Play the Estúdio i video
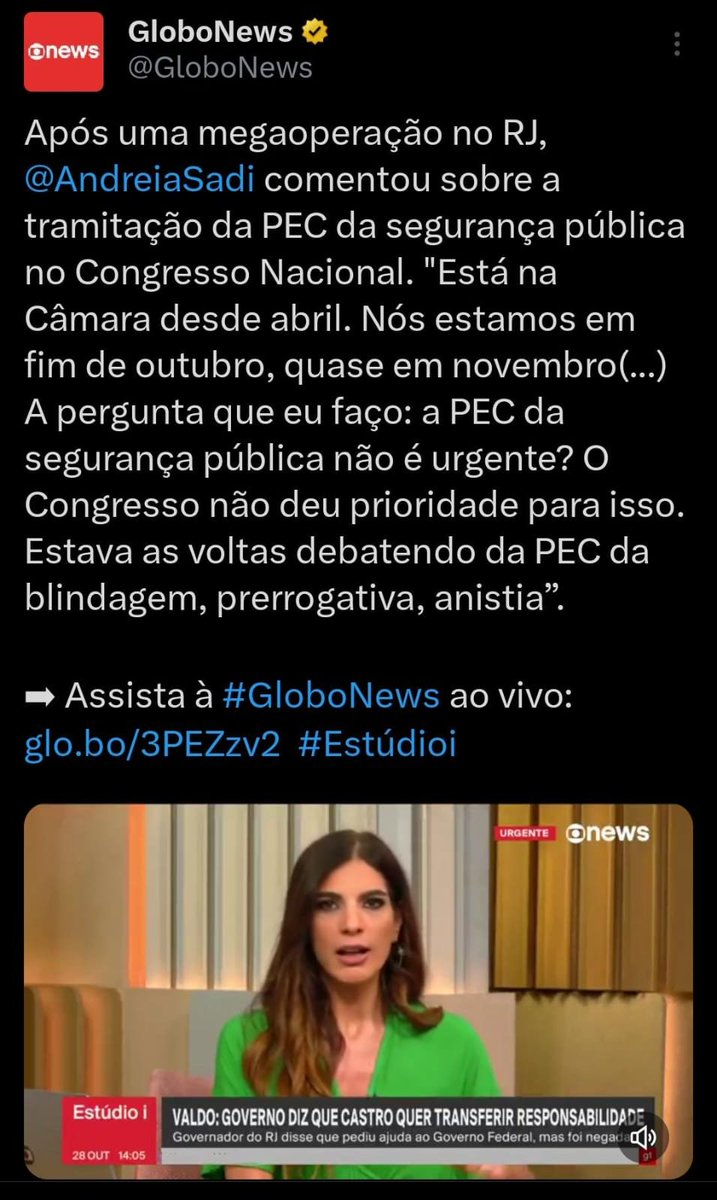Viewport: 717px width, 1200px height. click(358, 990)
